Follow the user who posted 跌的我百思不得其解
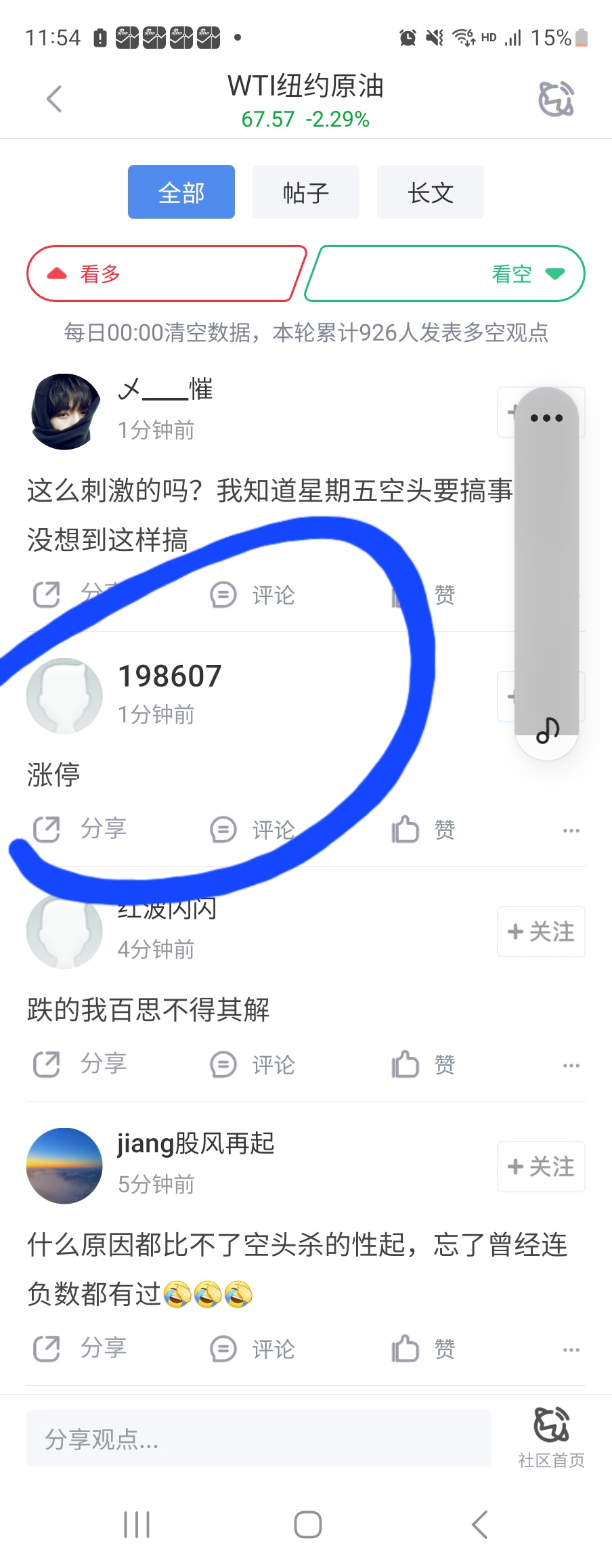This screenshot has height=1568, width=612. tap(540, 932)
